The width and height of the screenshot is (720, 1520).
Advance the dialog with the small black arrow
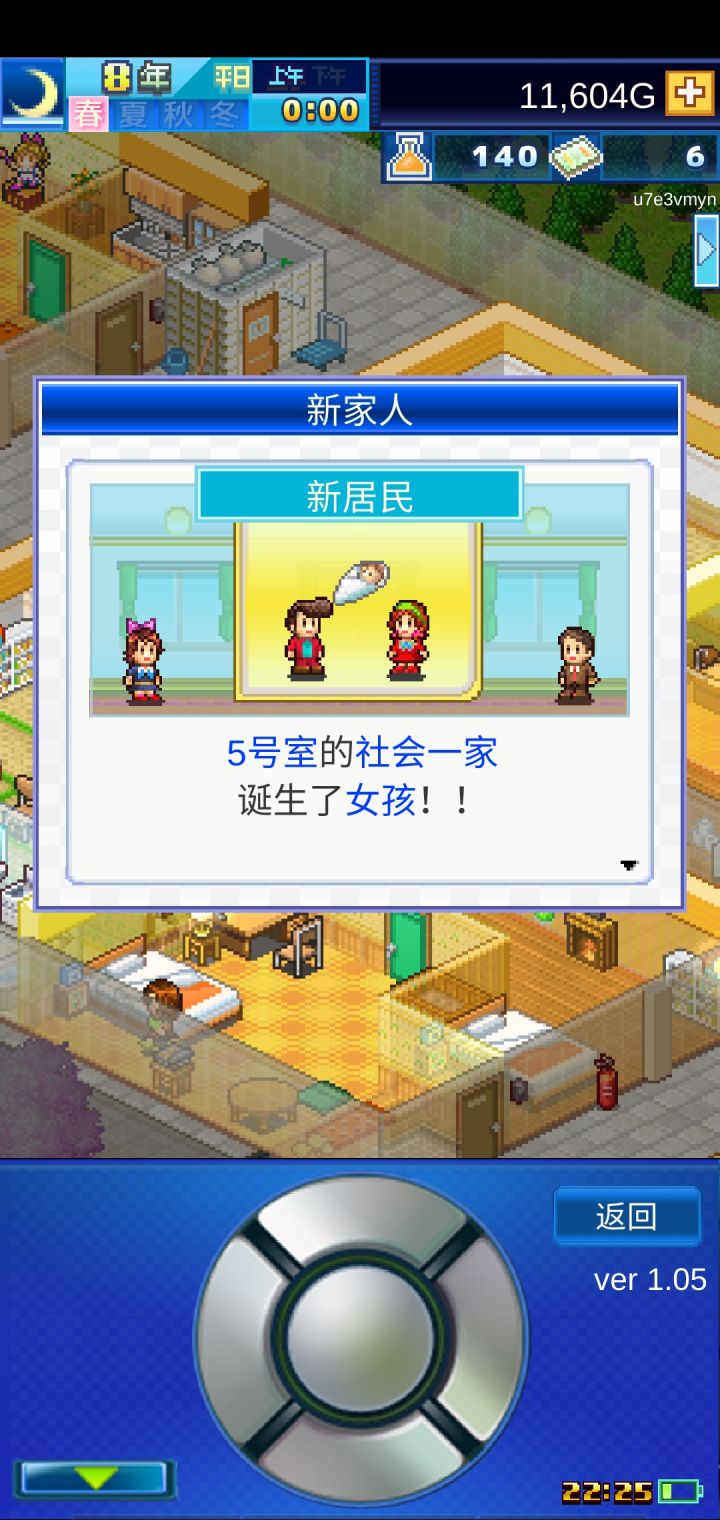pos(629,865)
